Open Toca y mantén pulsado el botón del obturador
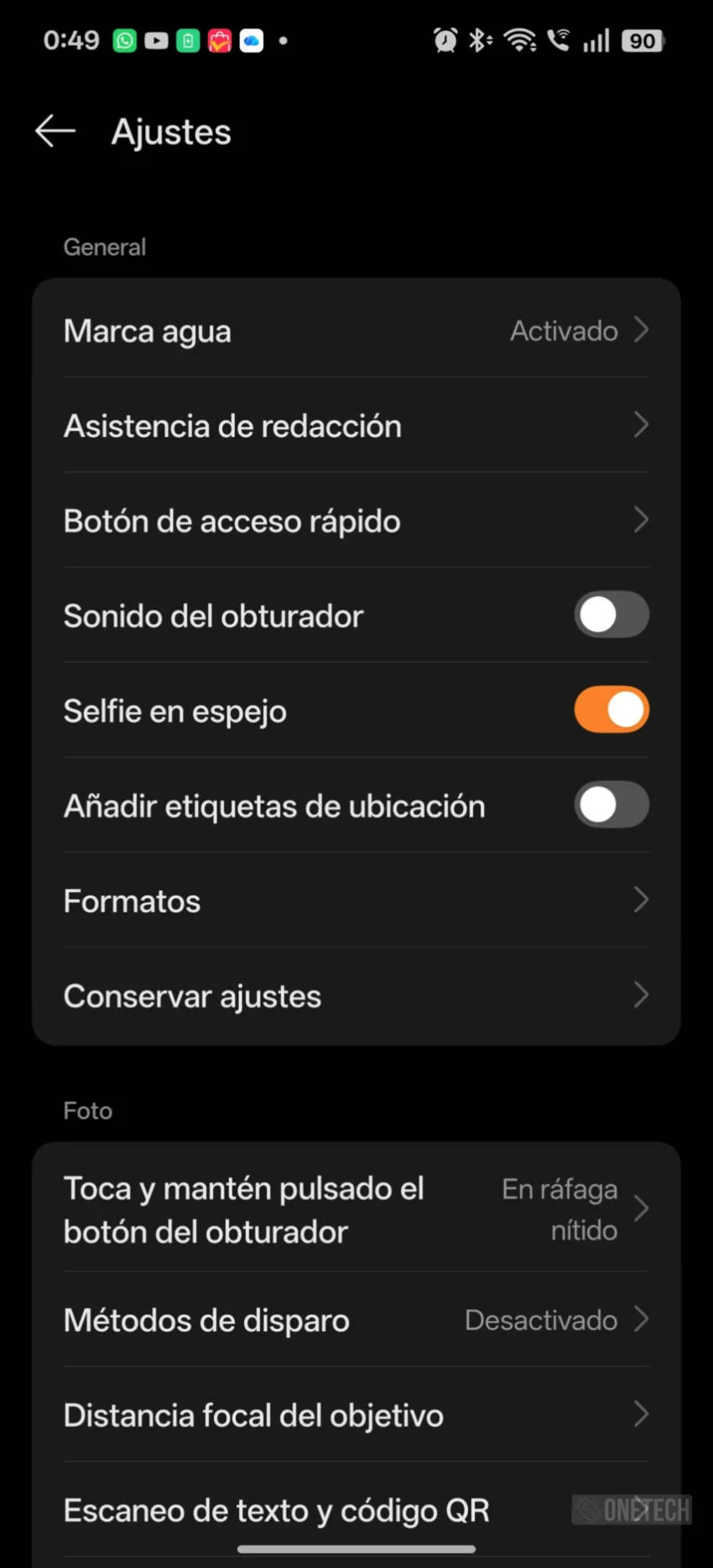Viewport: 713px width, 1568px height. 356,1209
